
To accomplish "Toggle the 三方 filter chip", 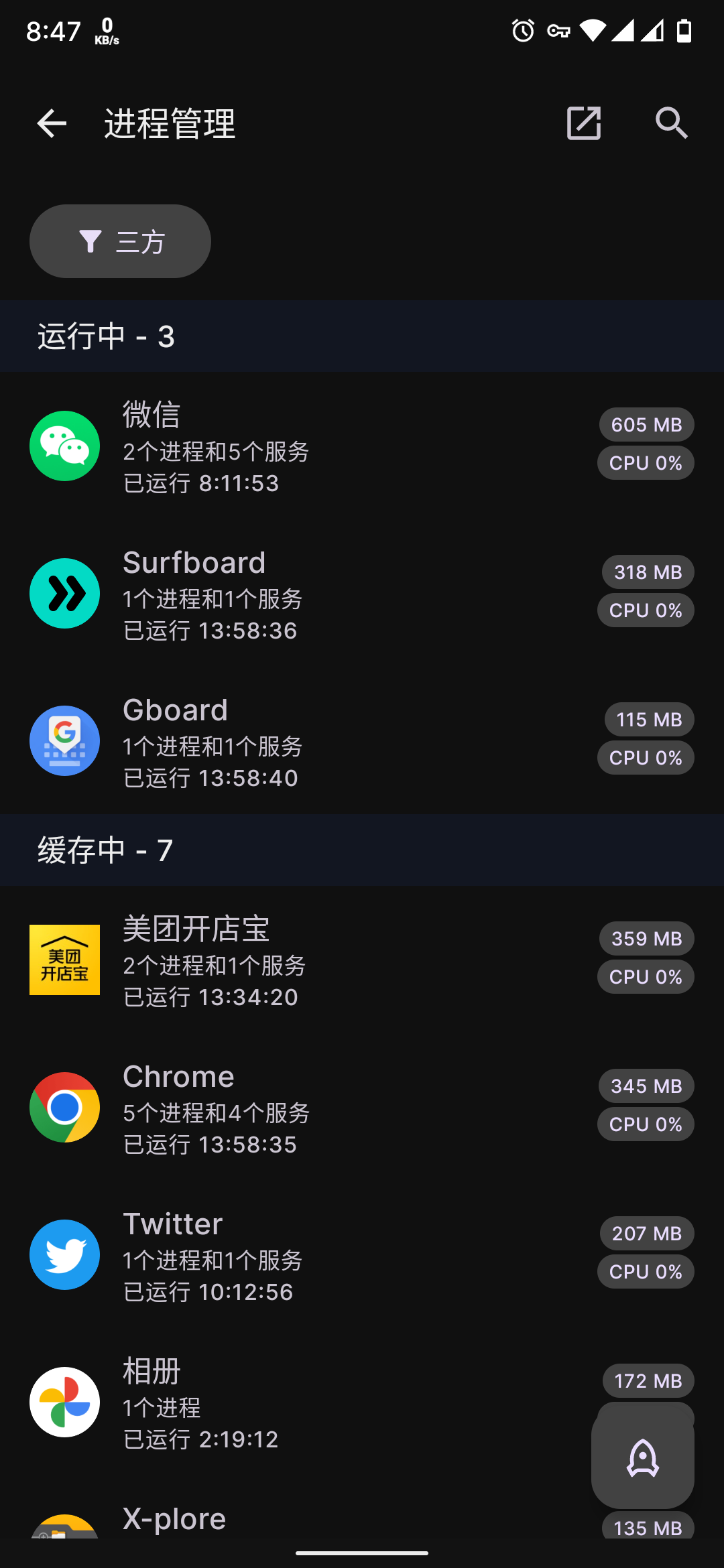I will click(119, 241).
